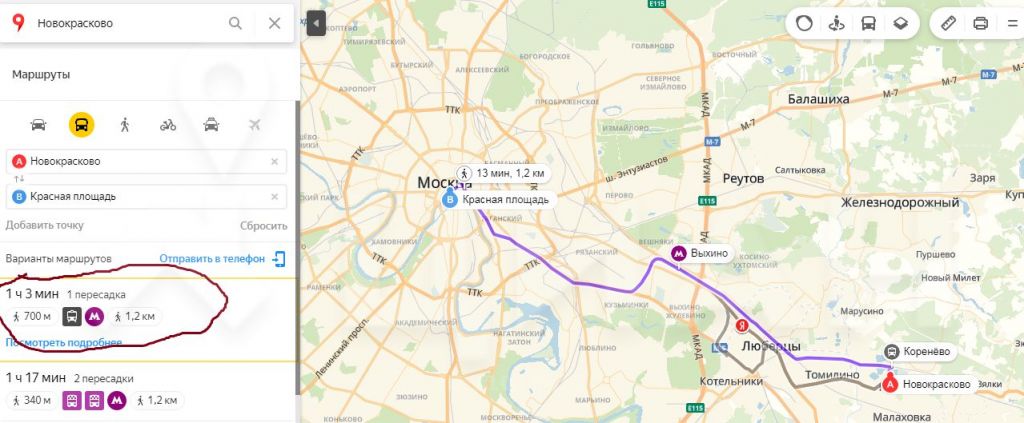Select public transport route mode
1024x423 pixels.
coord(81,125)
